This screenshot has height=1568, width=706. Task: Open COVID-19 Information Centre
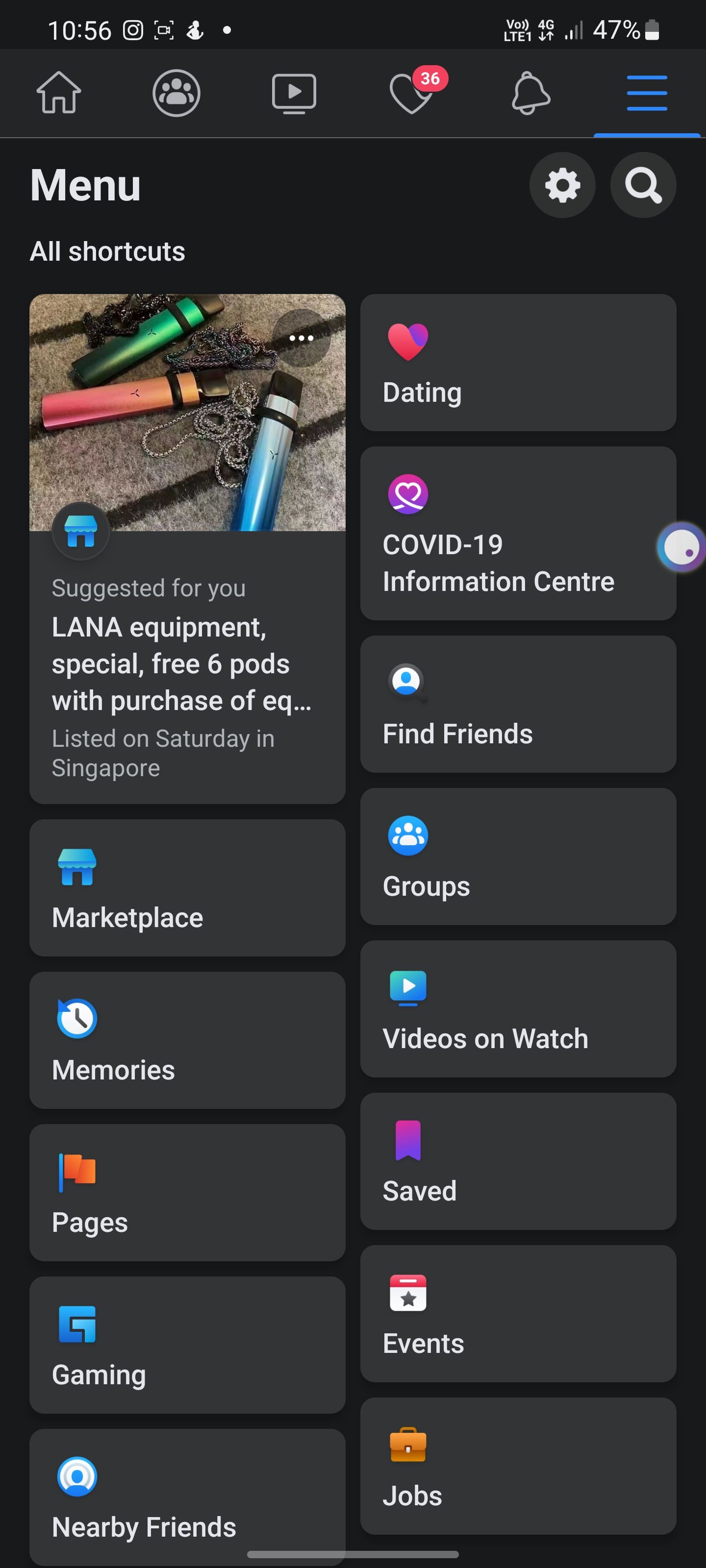coord(518,533)
